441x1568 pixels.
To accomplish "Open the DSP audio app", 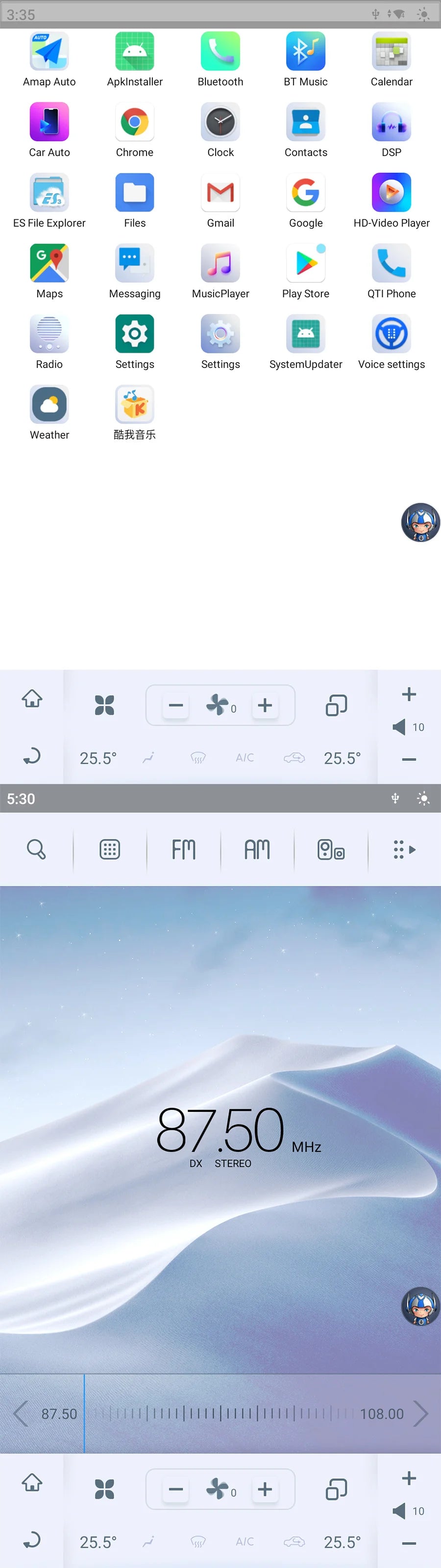I will tap(392, 122).
